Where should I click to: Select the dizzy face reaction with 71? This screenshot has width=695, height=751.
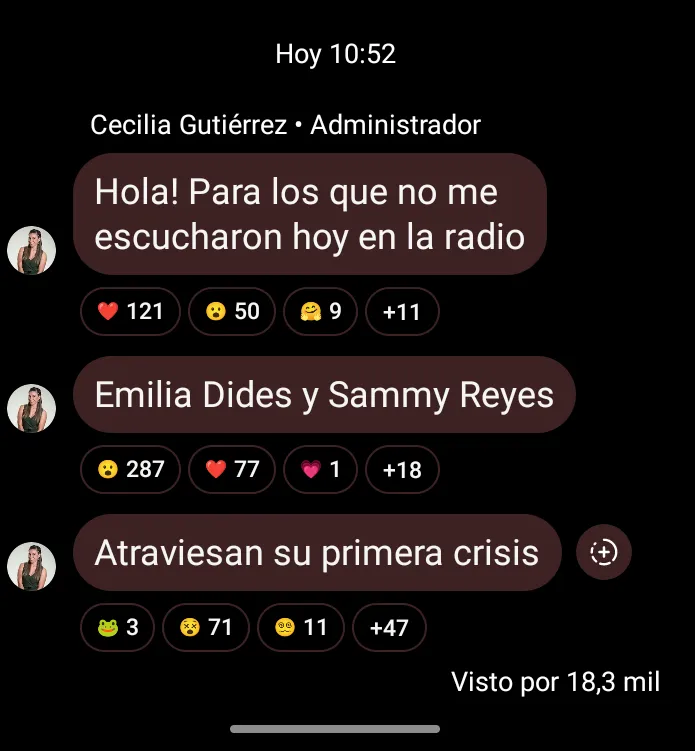click(x=205, y=628)
